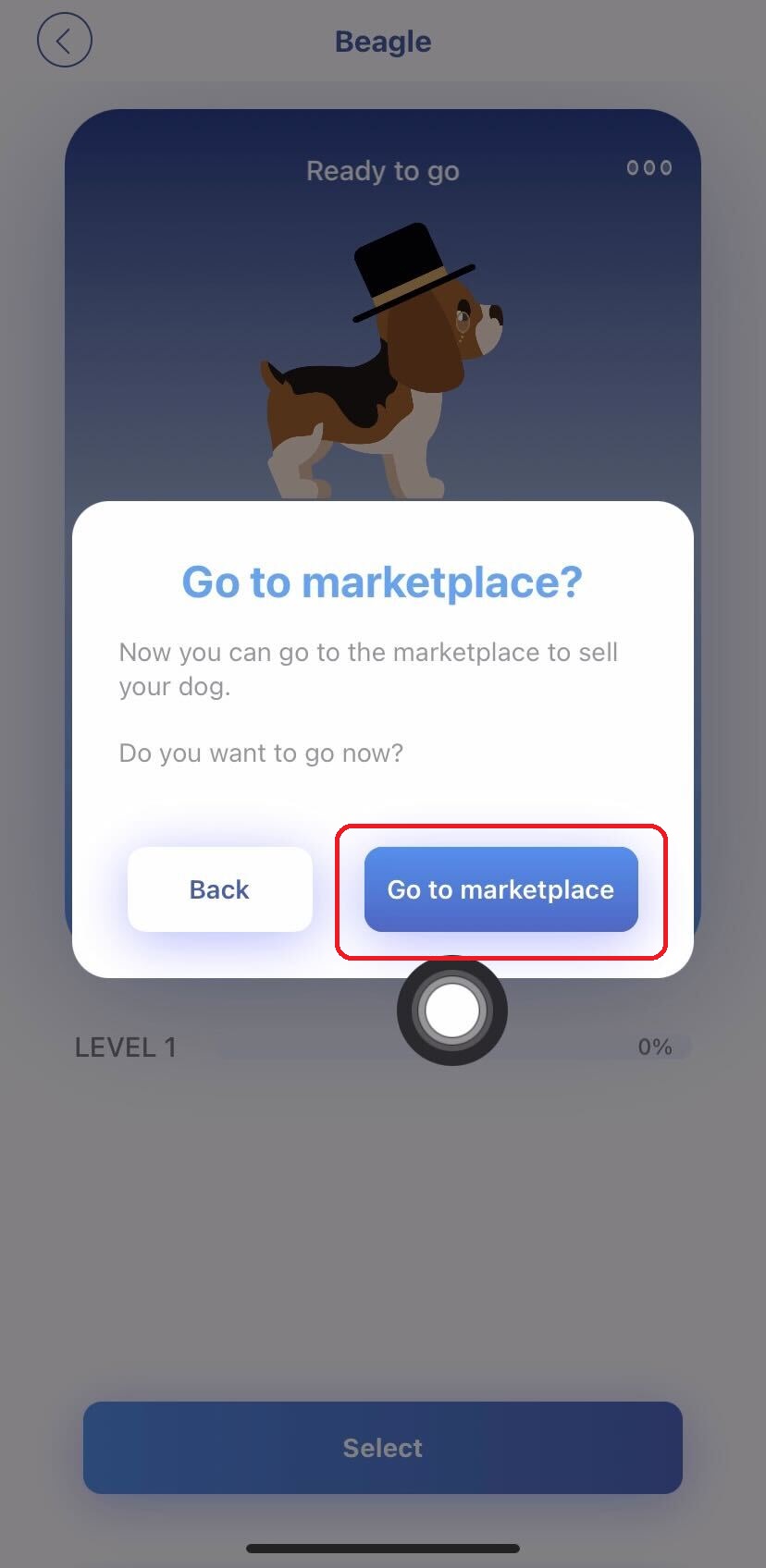The height and width of the screenshot is (1568, 766).
Task: Go back using the top arrow
Action: tap(65, 41)
